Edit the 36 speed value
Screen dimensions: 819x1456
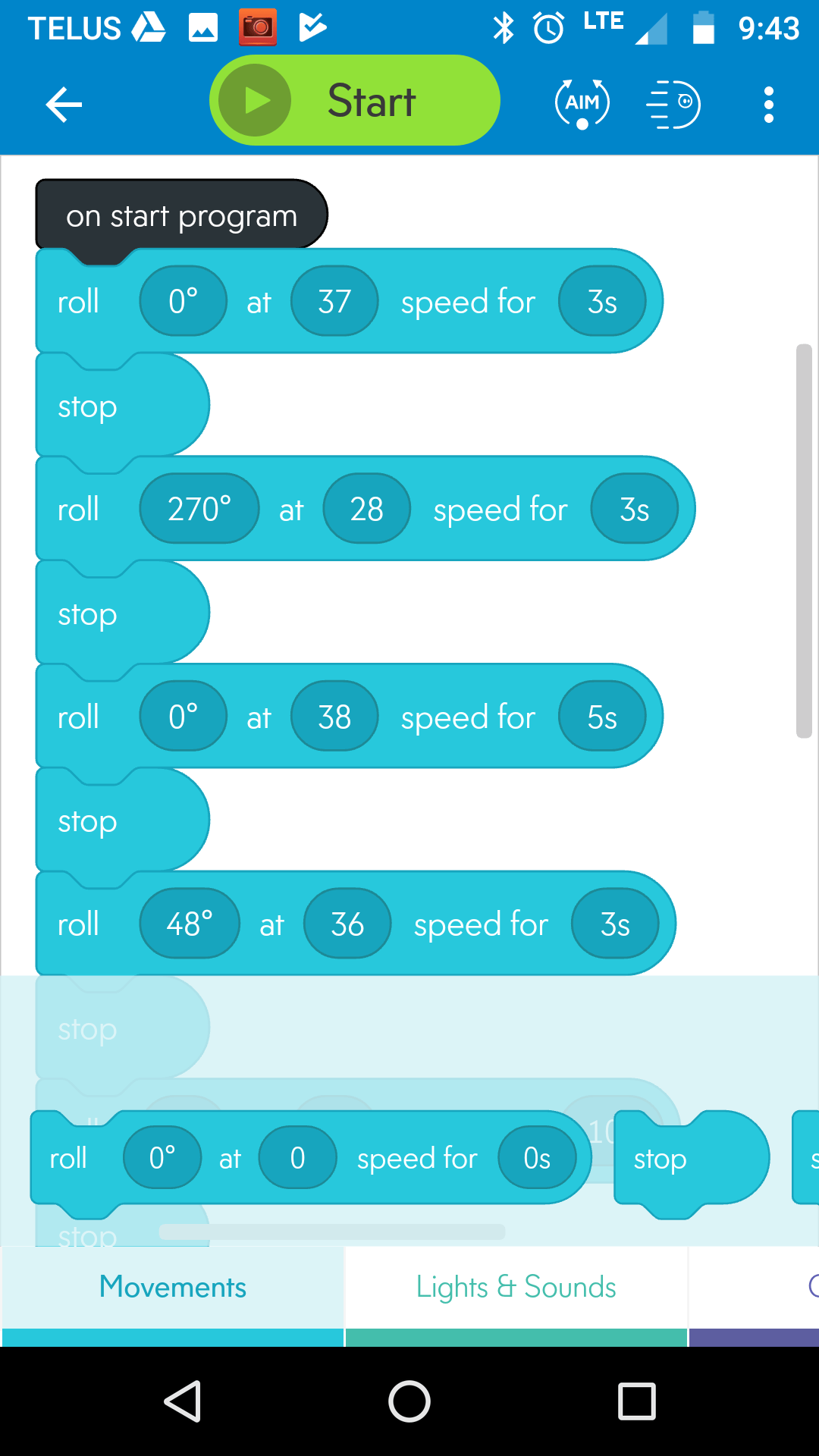(x=347, y=924)
